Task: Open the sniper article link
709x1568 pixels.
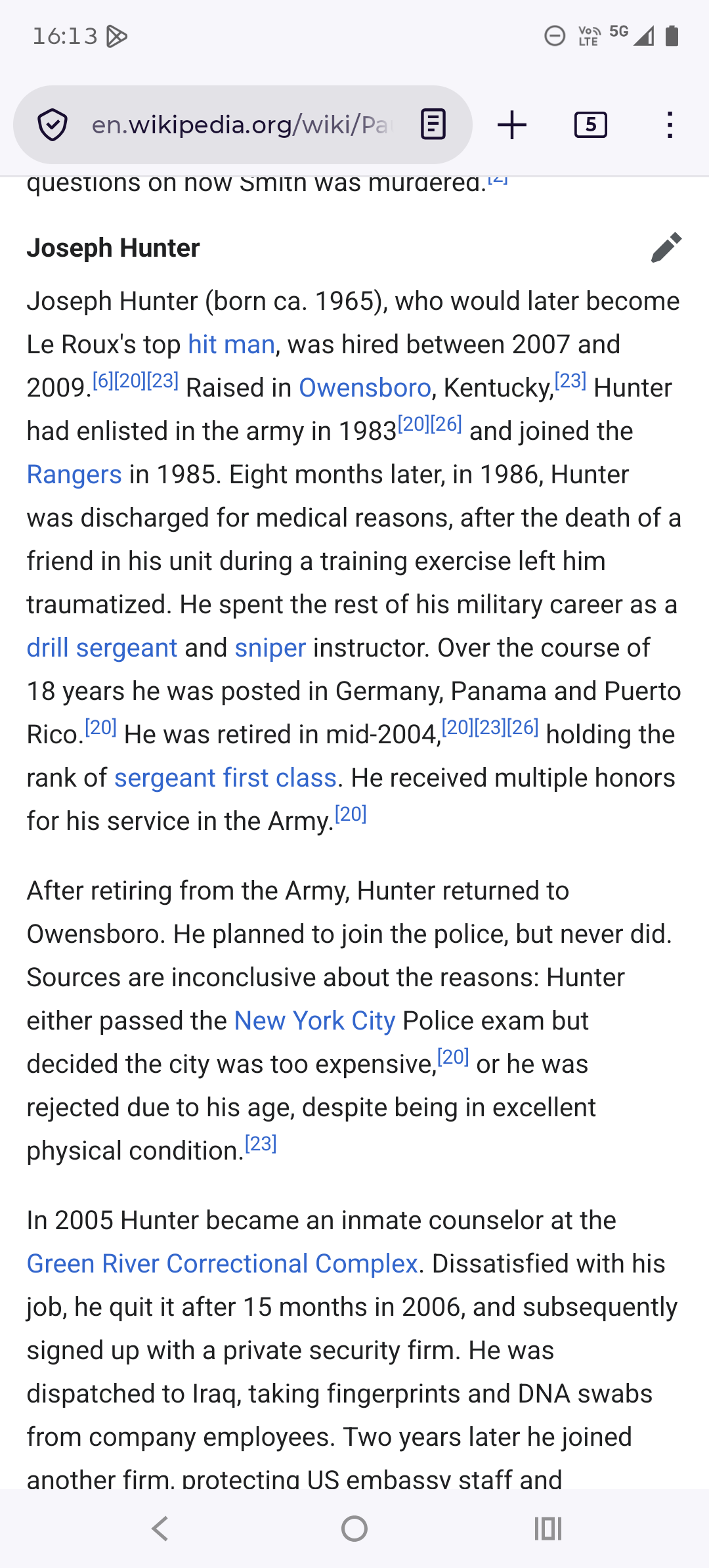Action: click(x=270, y=647)
